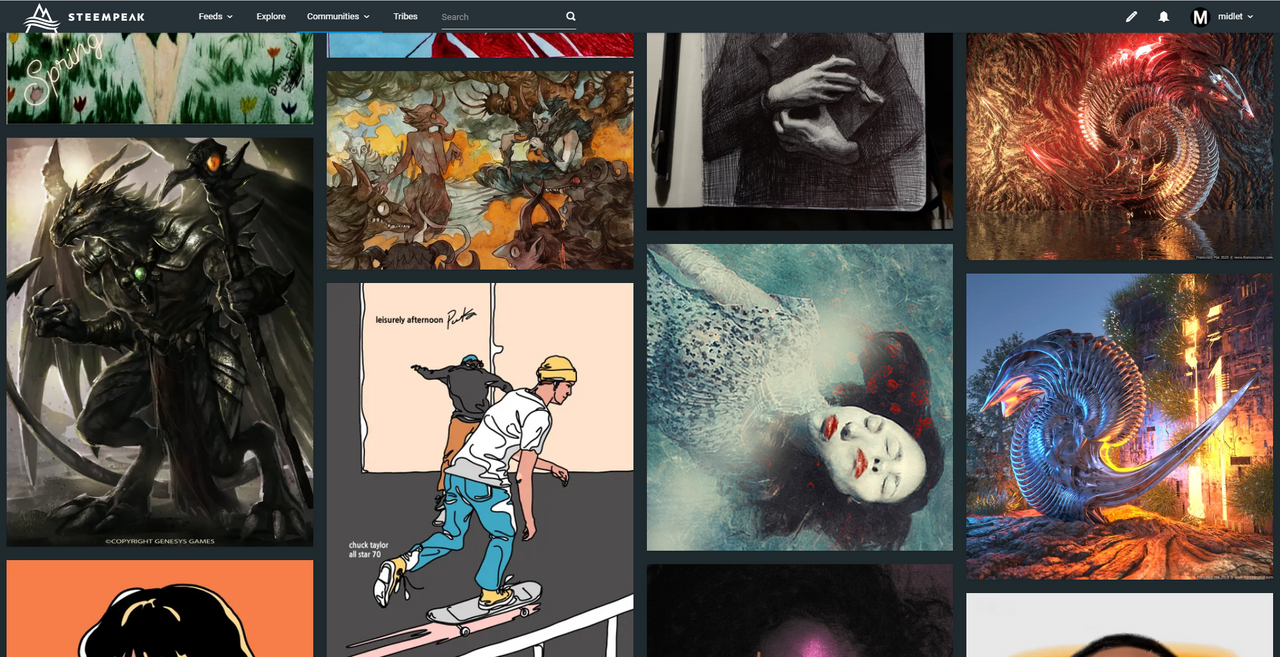Open the Steempeak home logo

point(84,17)
